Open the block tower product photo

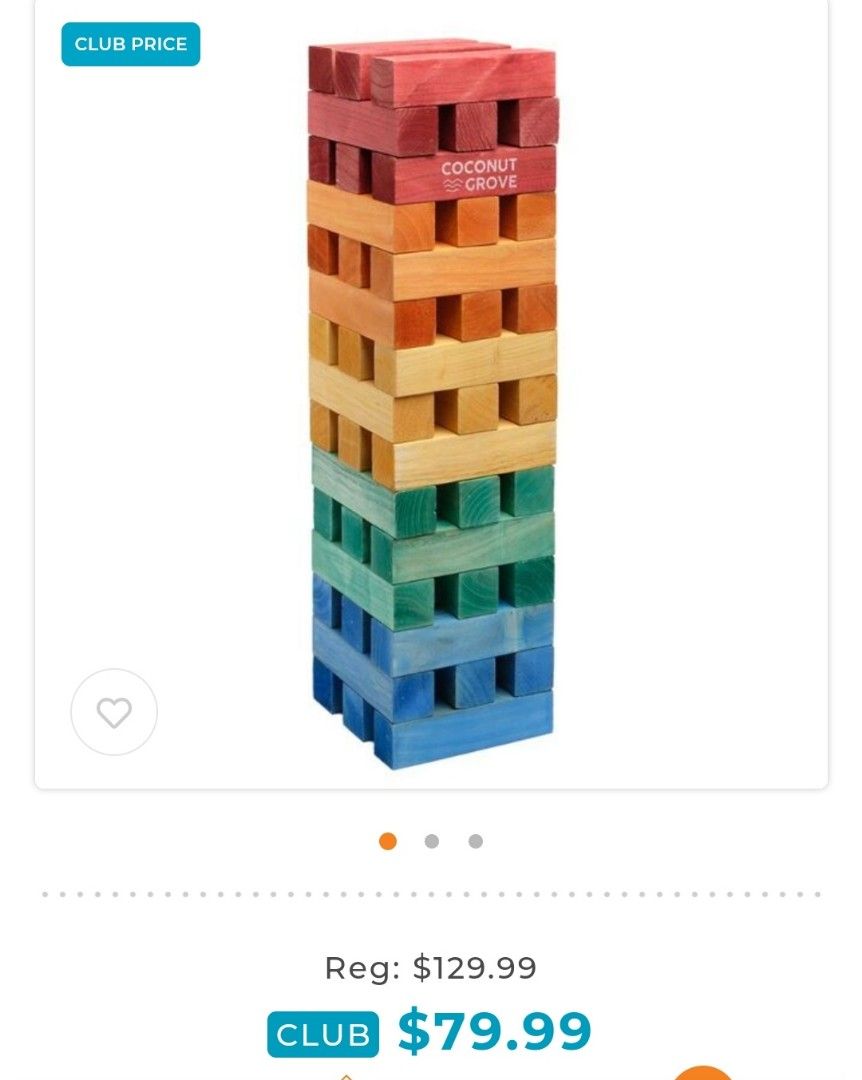(x=430, y=400)
